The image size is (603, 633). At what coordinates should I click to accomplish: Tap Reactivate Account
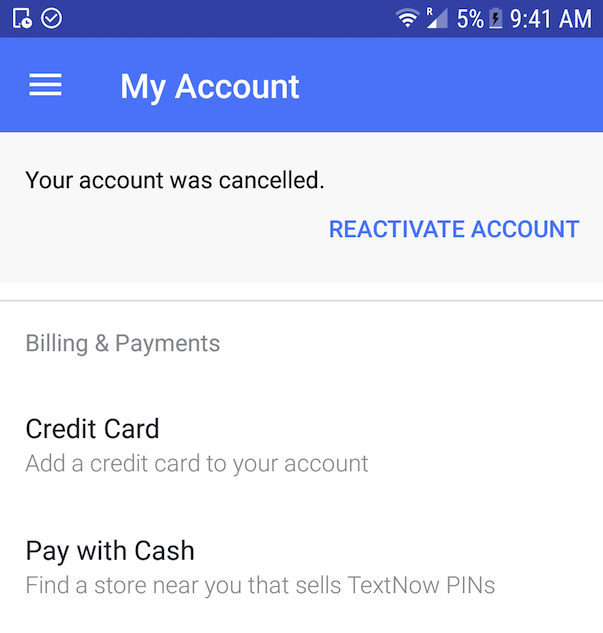(453, 229)
